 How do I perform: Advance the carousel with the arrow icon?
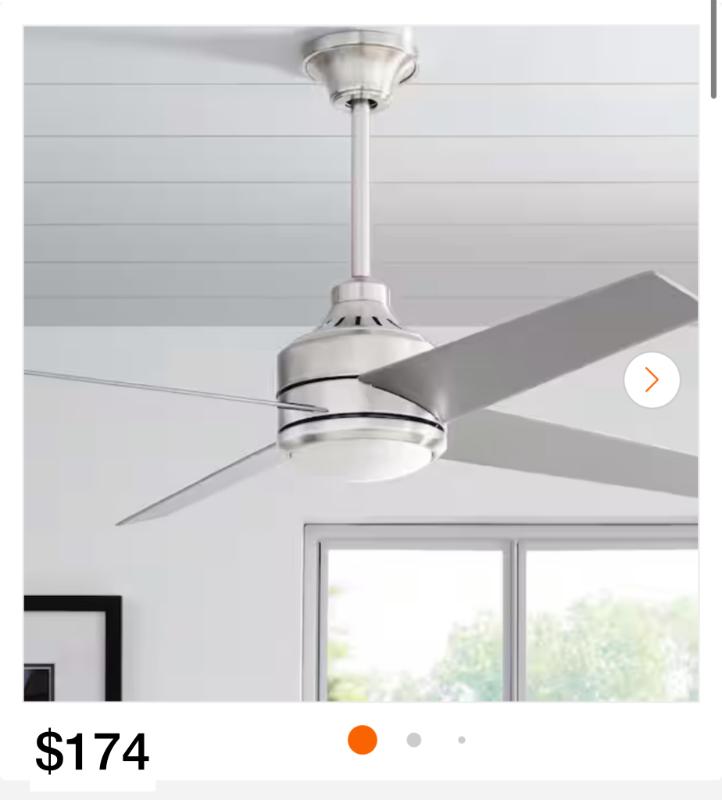click(653, 379)
